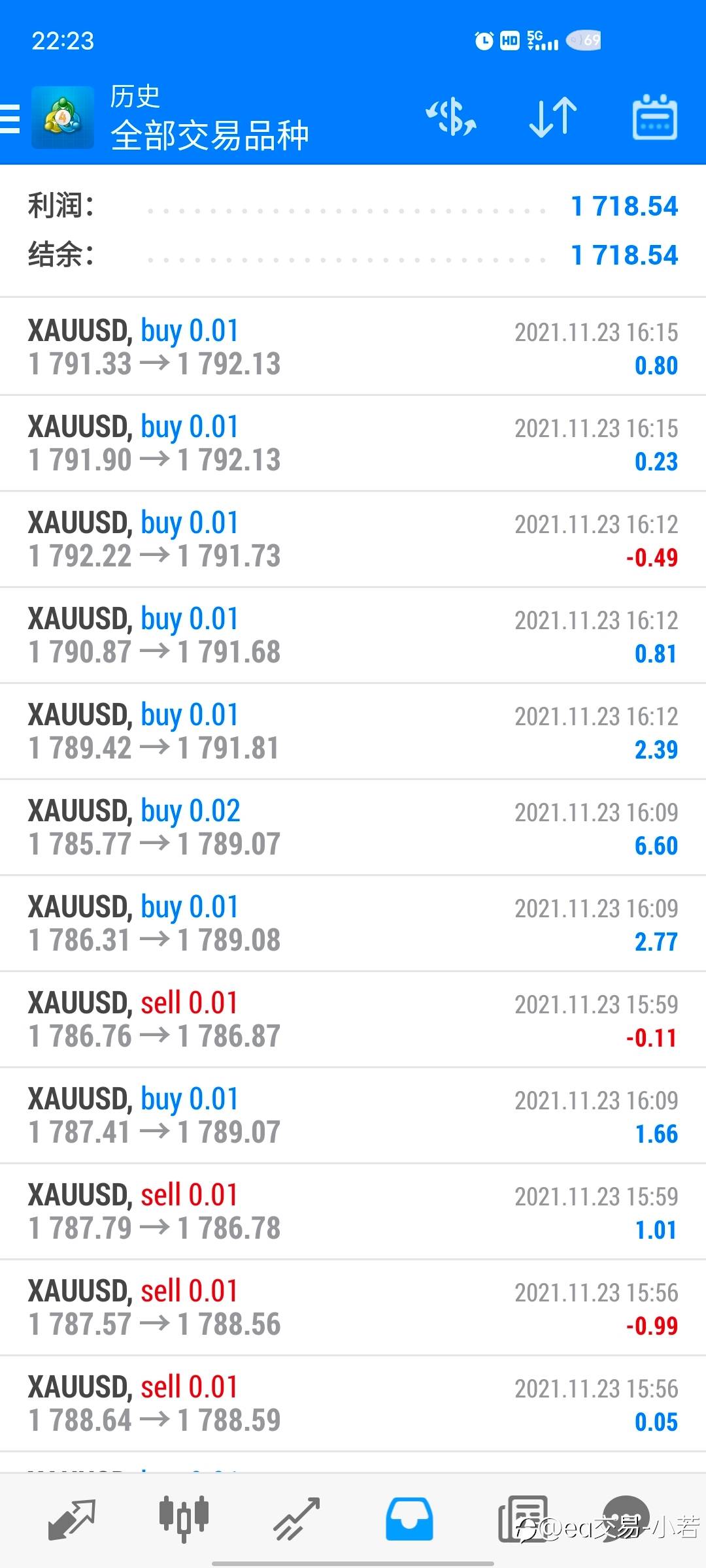The image size is (706, 1568).
Task: Switch to the Chart candlestick tab
Action: click(x=184, y=1518)
